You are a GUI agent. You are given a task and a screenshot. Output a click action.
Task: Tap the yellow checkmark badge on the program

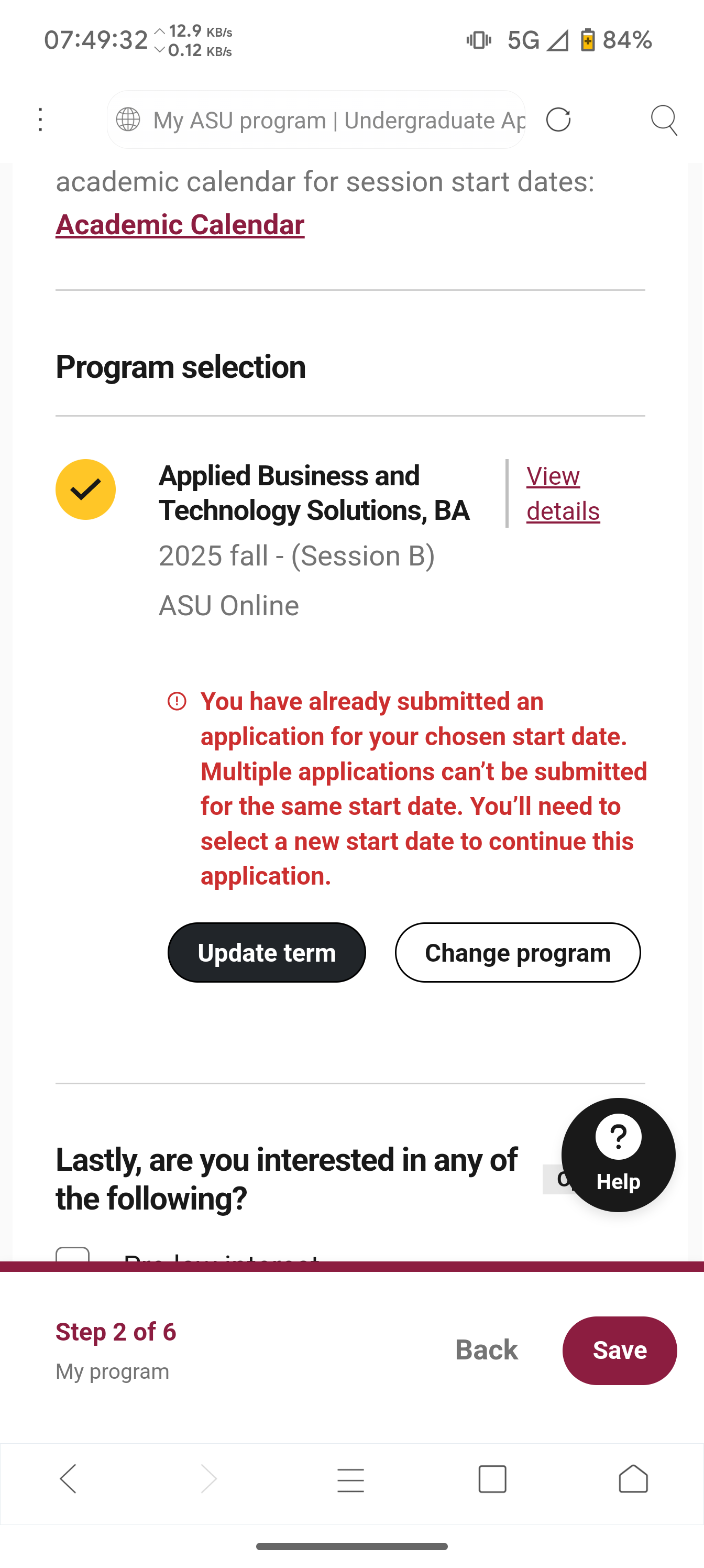(x=85, y=489)
